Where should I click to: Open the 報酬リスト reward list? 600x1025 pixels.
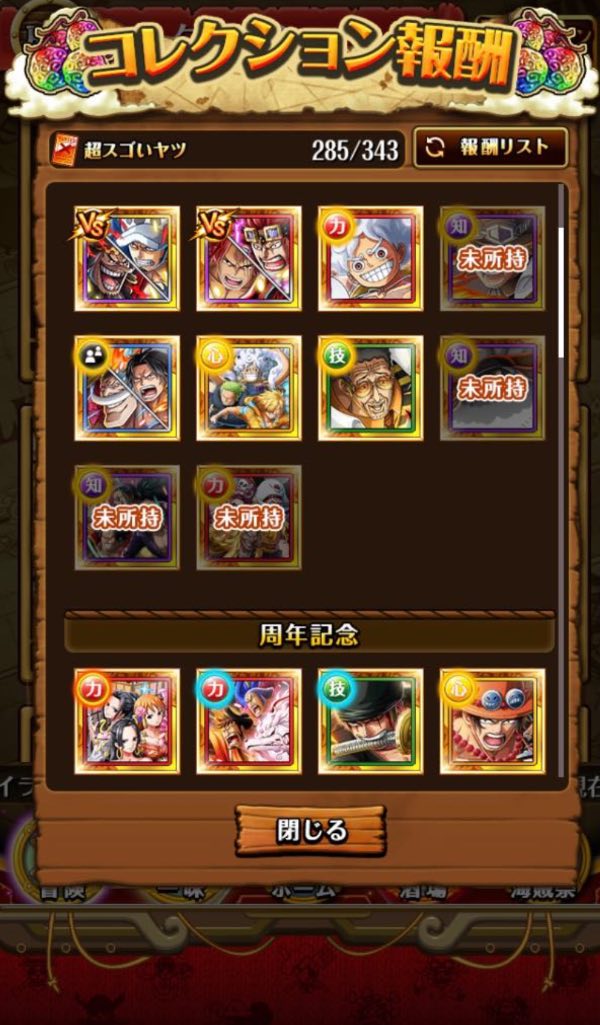point(490,148)
